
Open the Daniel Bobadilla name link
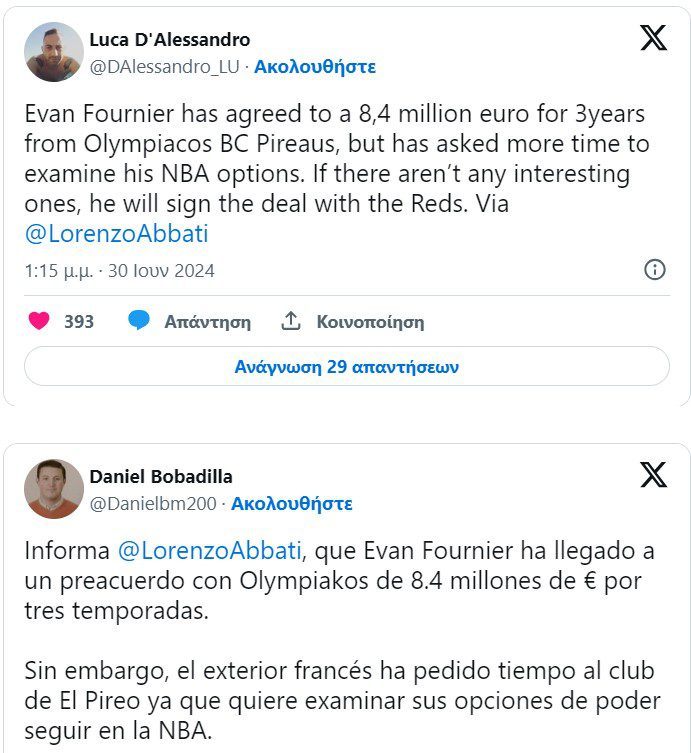[x=161, y=476]
